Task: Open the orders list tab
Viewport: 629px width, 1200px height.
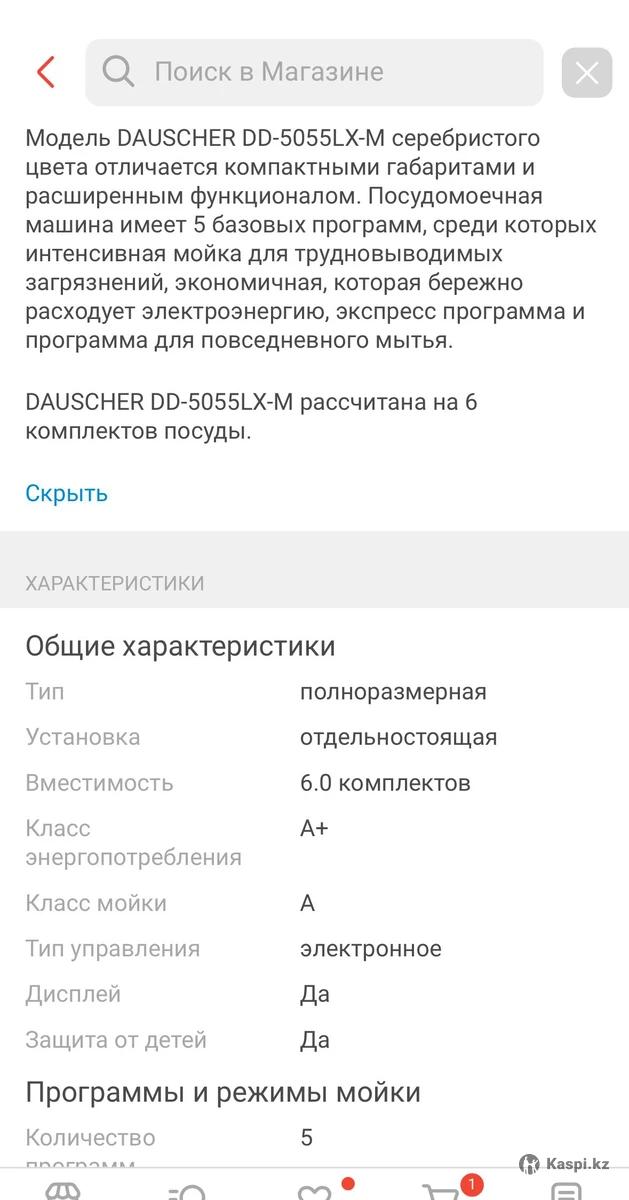Action: pos(566,1192)
